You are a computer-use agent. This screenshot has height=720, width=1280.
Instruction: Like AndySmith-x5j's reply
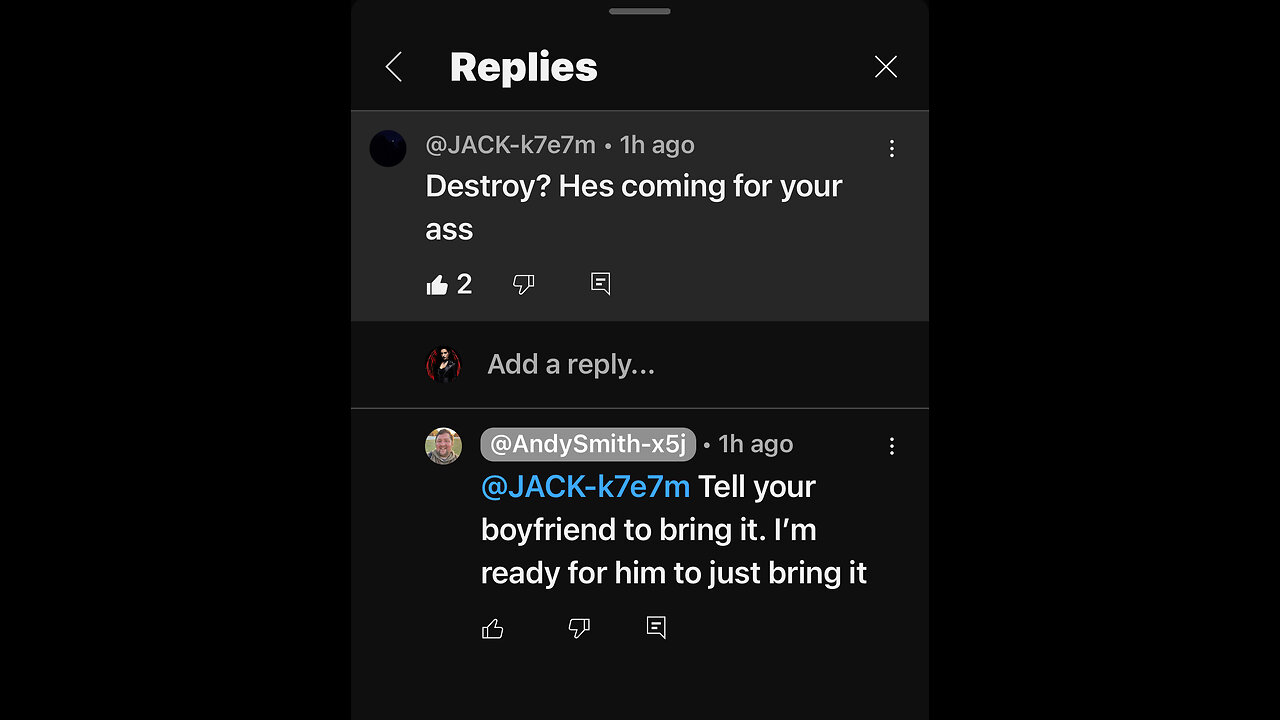[493, 629]
